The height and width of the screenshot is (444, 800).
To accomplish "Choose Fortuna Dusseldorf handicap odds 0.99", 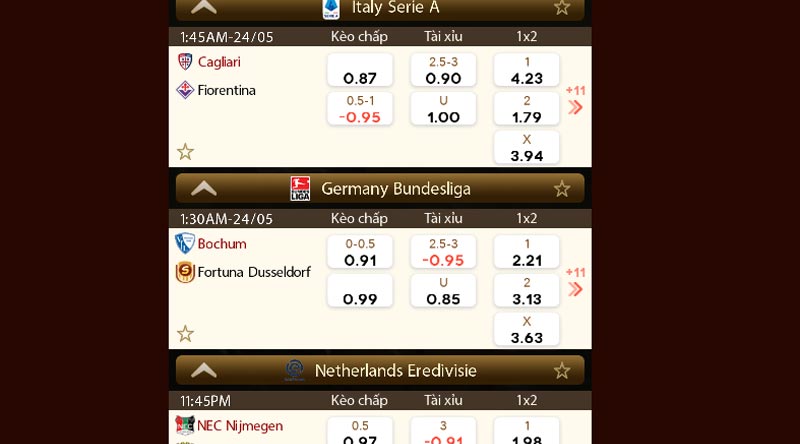I will 360,291.
